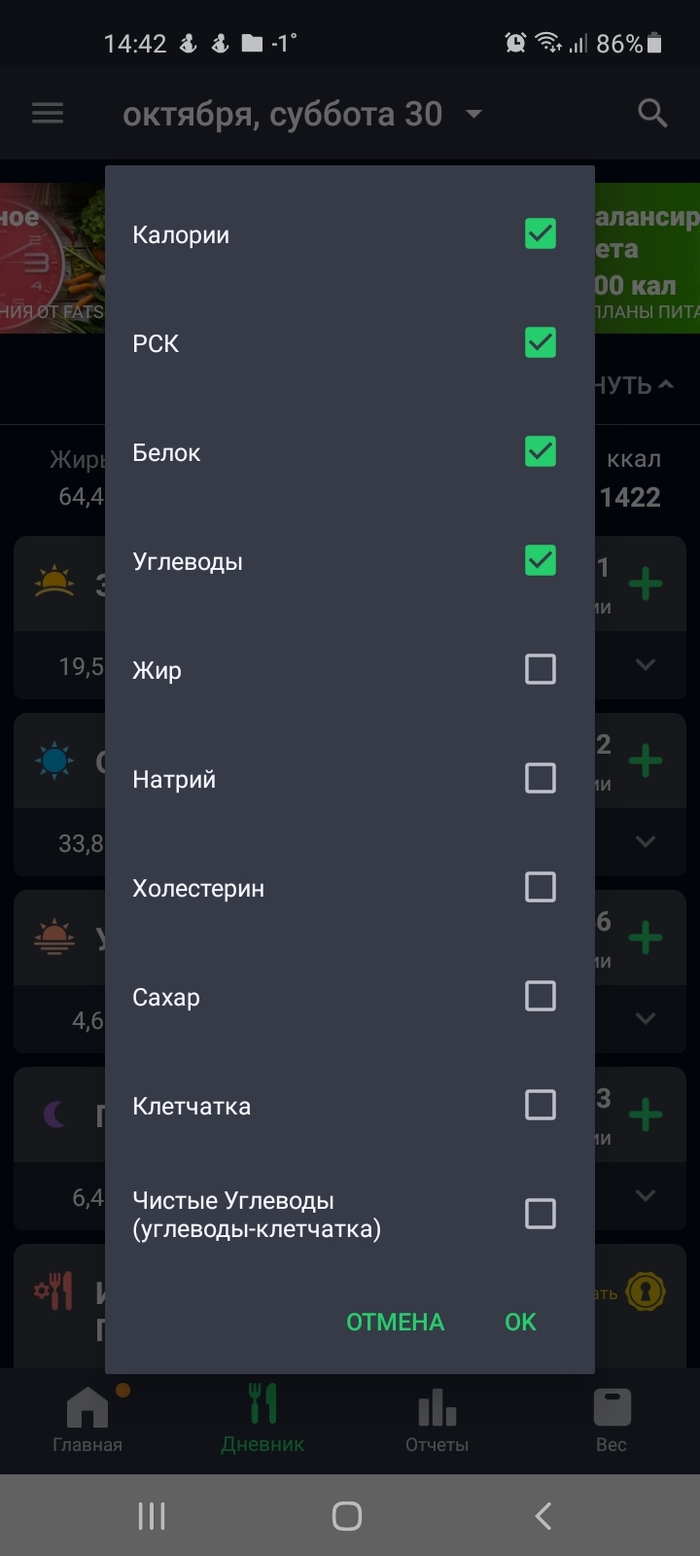Go back using the system back button
Image resolution: width=700 pixels, height=1556 pixels.
click(543, 1516)
